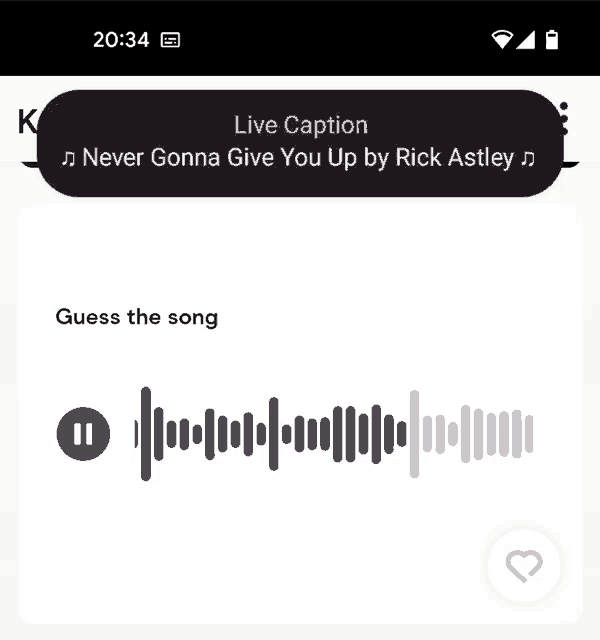Seek within the audio waveform
Viewport: 600px width, 640px height.
334,434
